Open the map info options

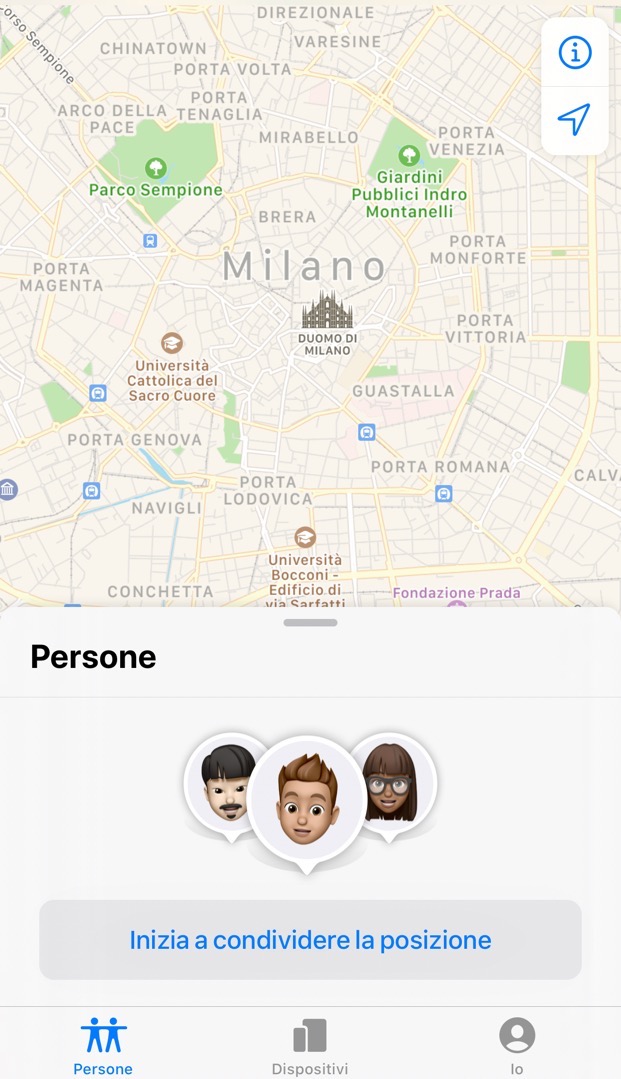(574, 53)
